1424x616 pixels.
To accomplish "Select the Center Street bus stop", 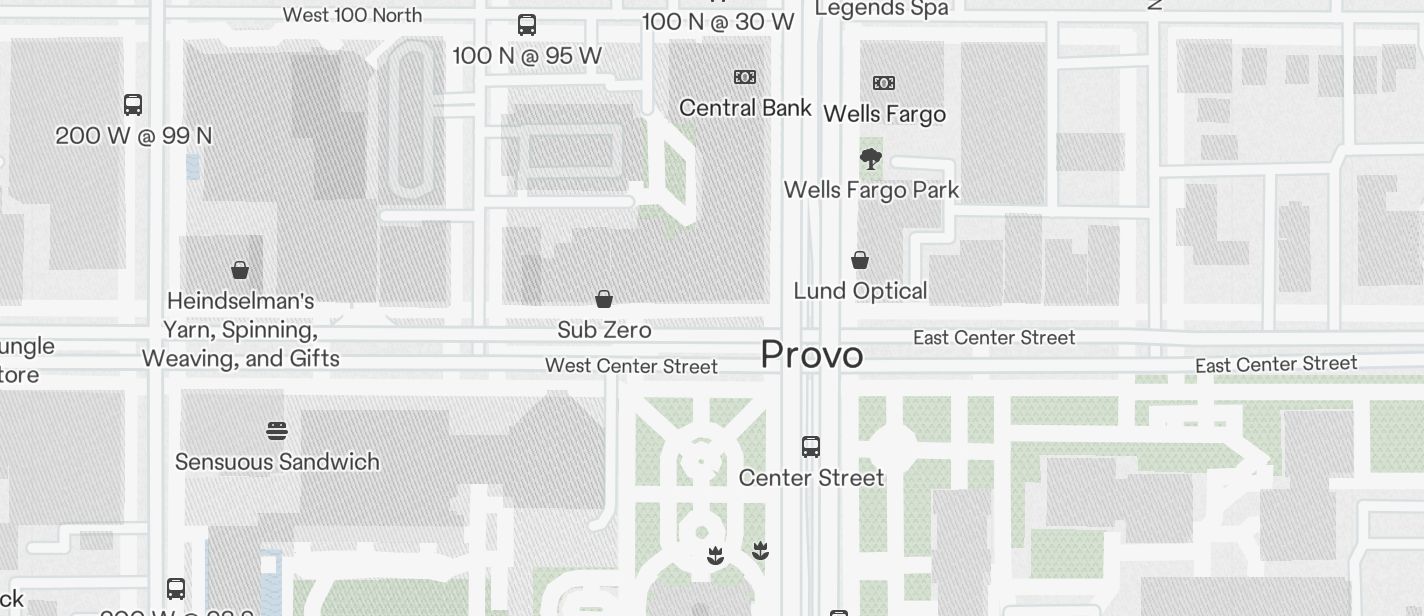I will click(x=811, y=446).
